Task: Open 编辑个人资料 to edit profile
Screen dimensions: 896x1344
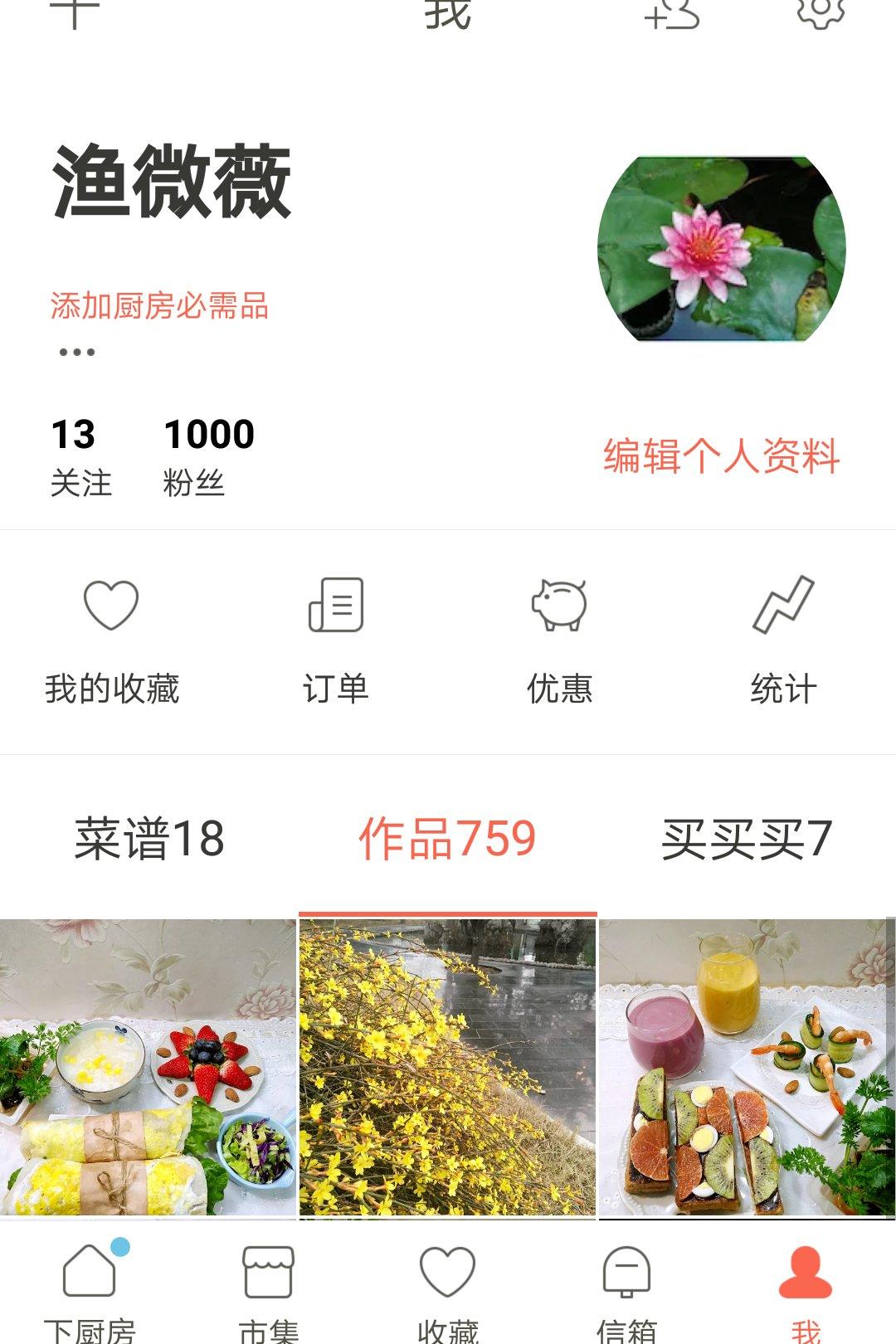Action: coord(721,456)
